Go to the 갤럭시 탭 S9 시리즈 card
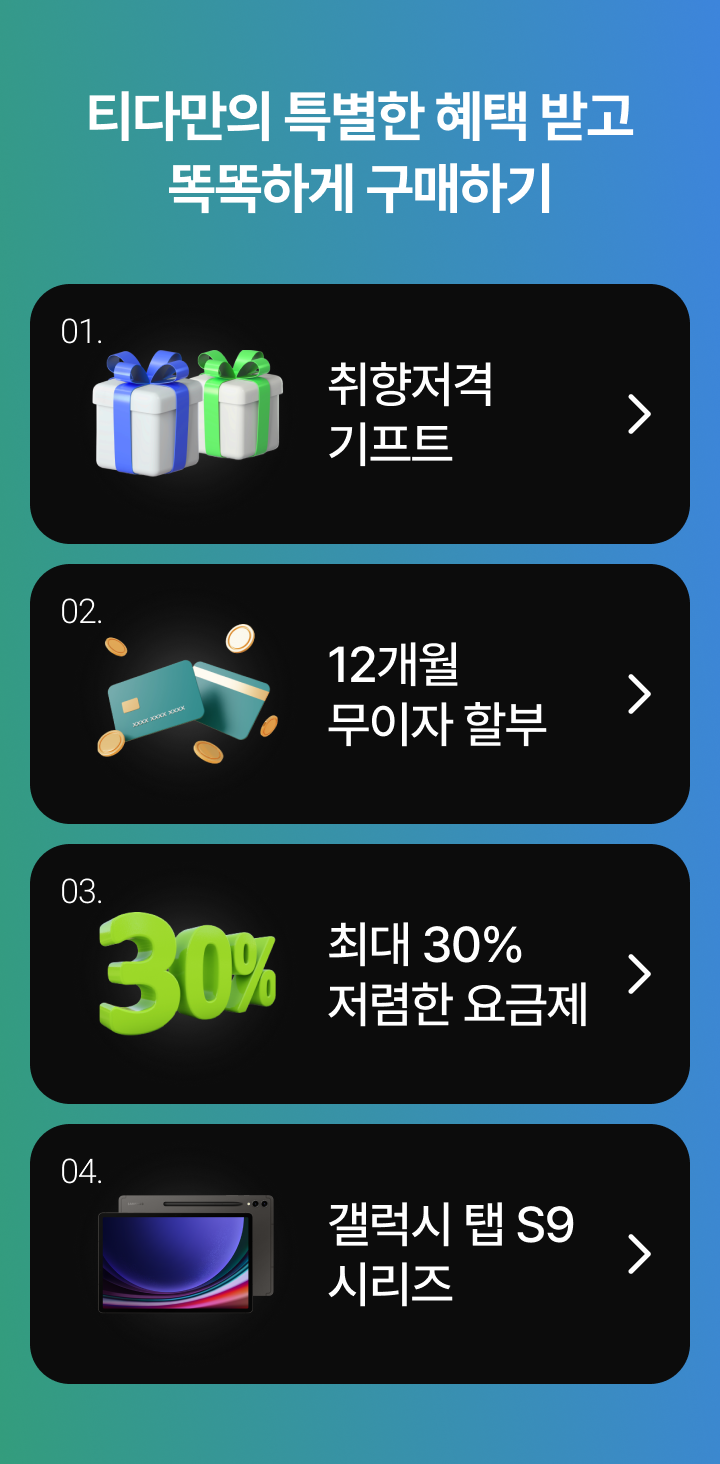 (360, 1254)
